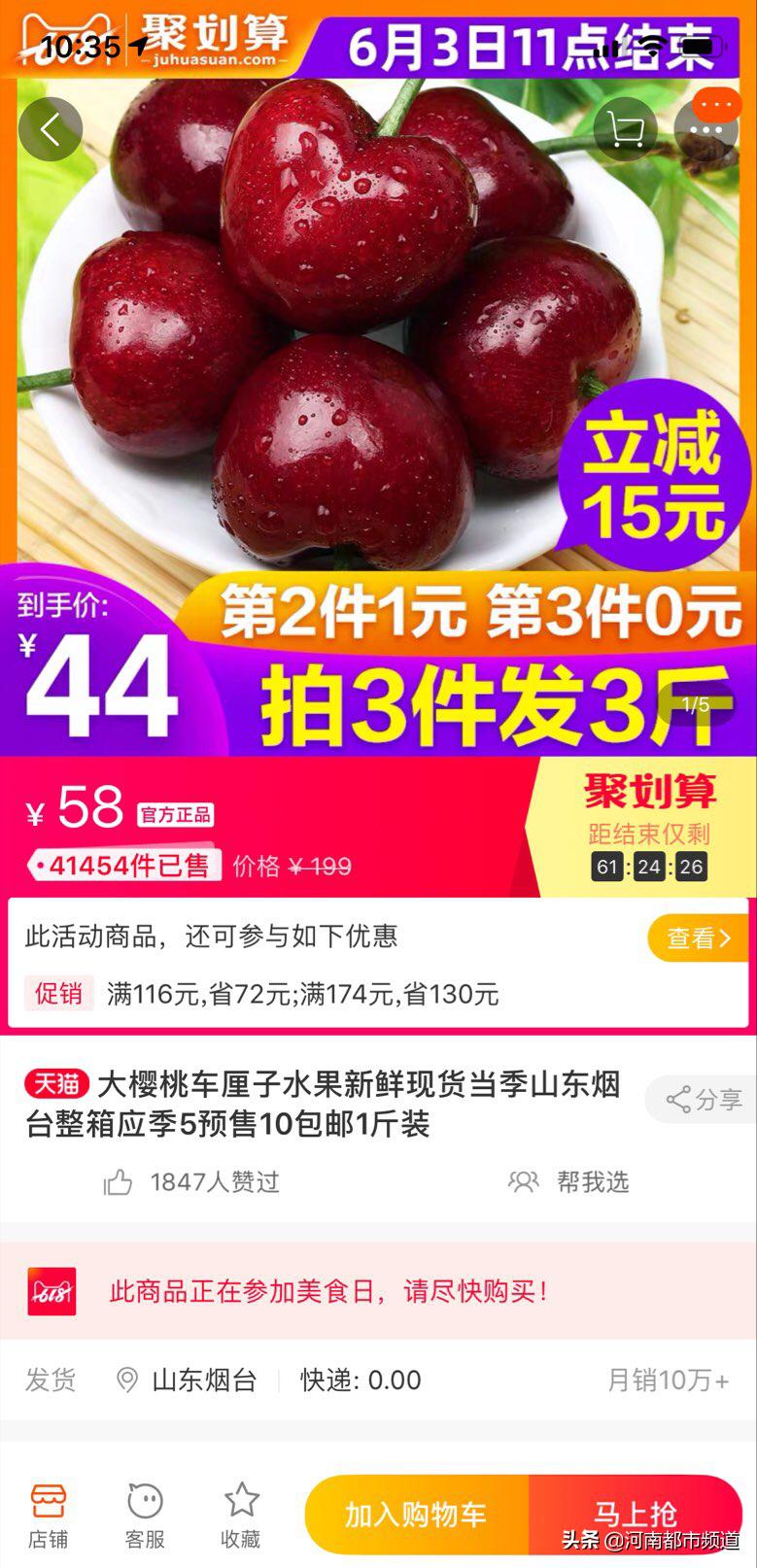Share this product via 分享
Viewport: 757px width, 1568px height.
pos(704,1100)
